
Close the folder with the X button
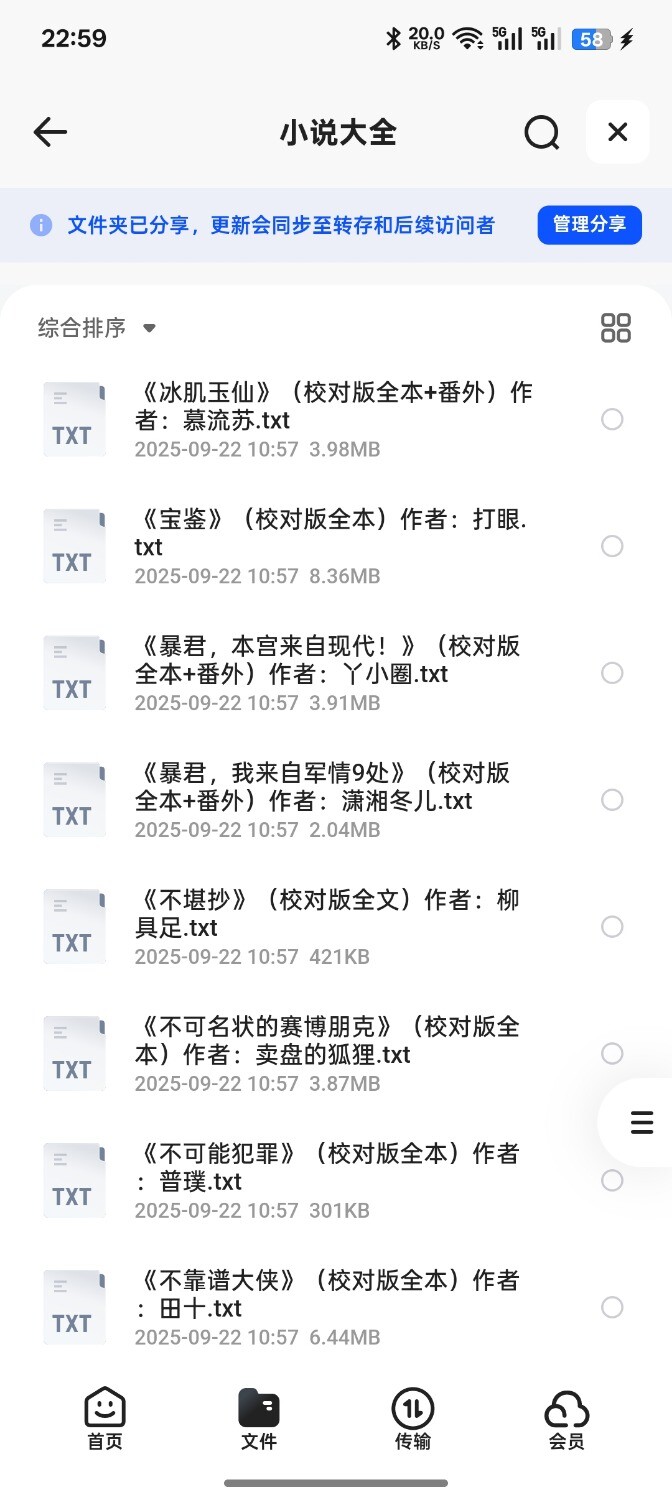click(617, 132)
